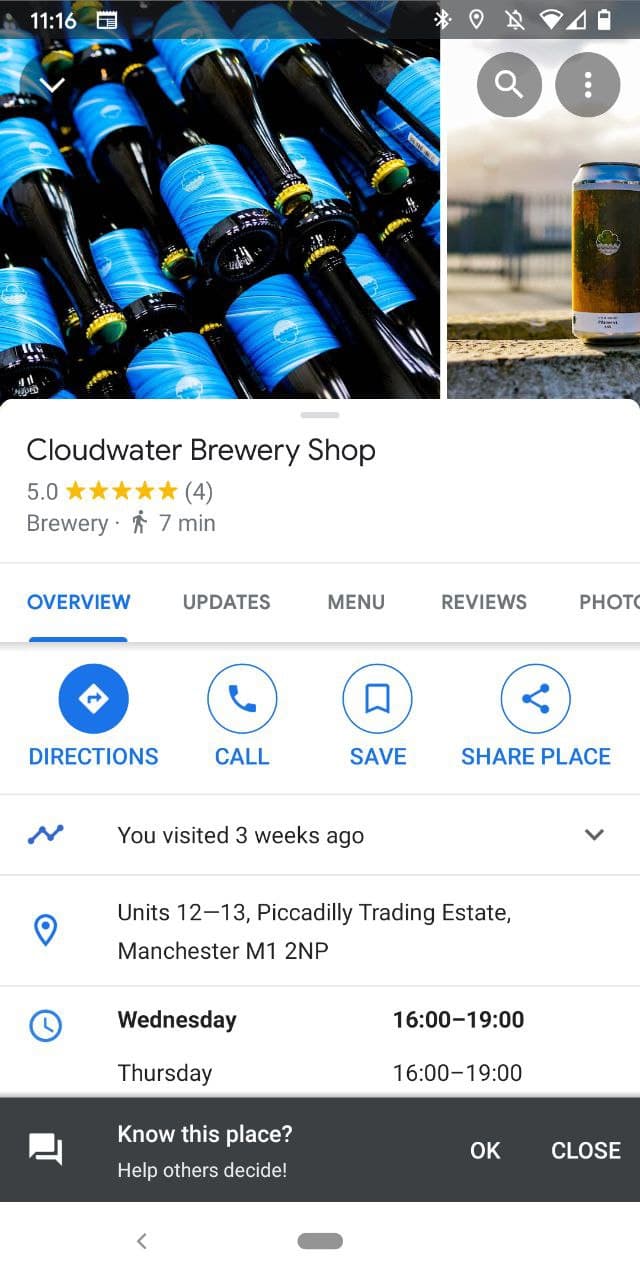Select the Overview tab
Screen dimensions: 640x1280
click(78, 602)
